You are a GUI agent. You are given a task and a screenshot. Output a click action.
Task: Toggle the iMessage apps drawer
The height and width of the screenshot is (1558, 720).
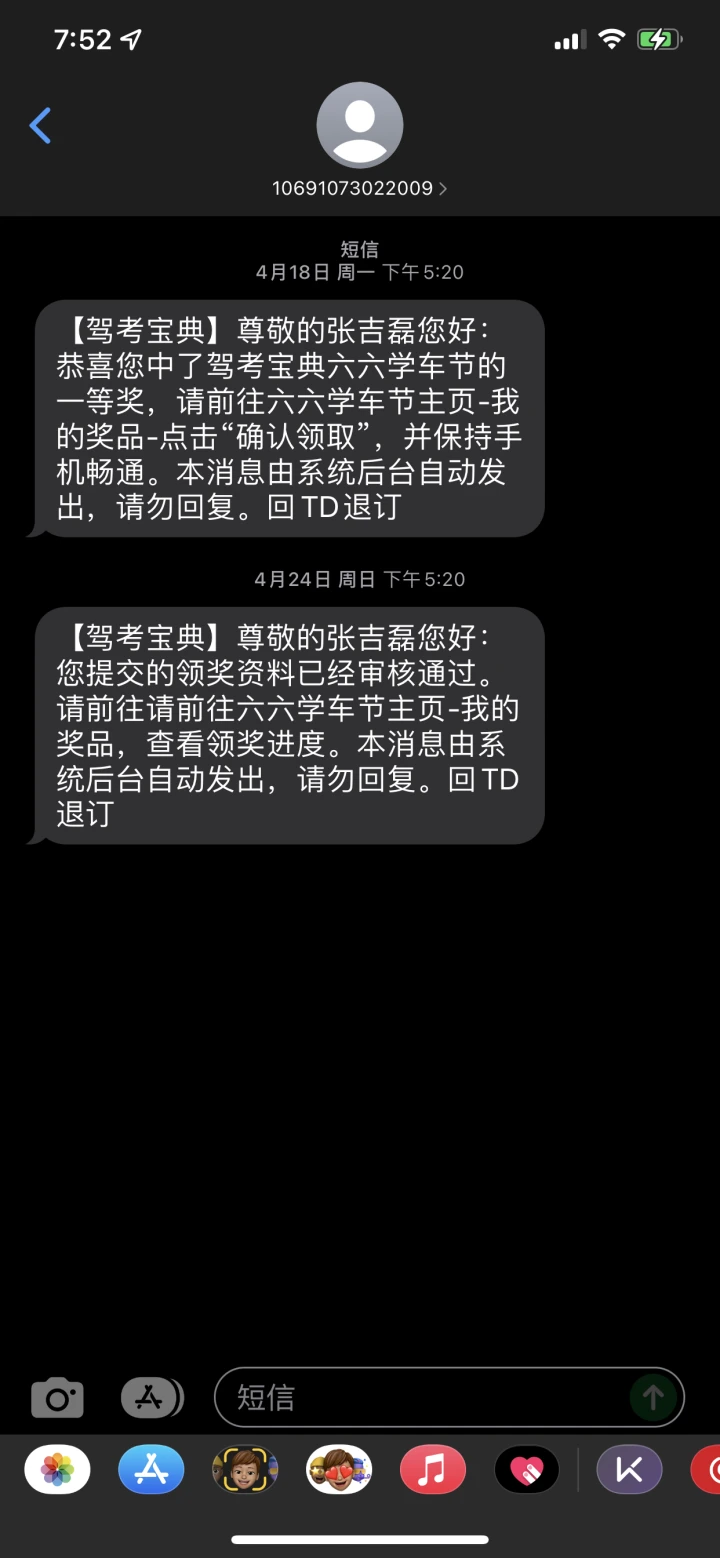point(152,1397)
